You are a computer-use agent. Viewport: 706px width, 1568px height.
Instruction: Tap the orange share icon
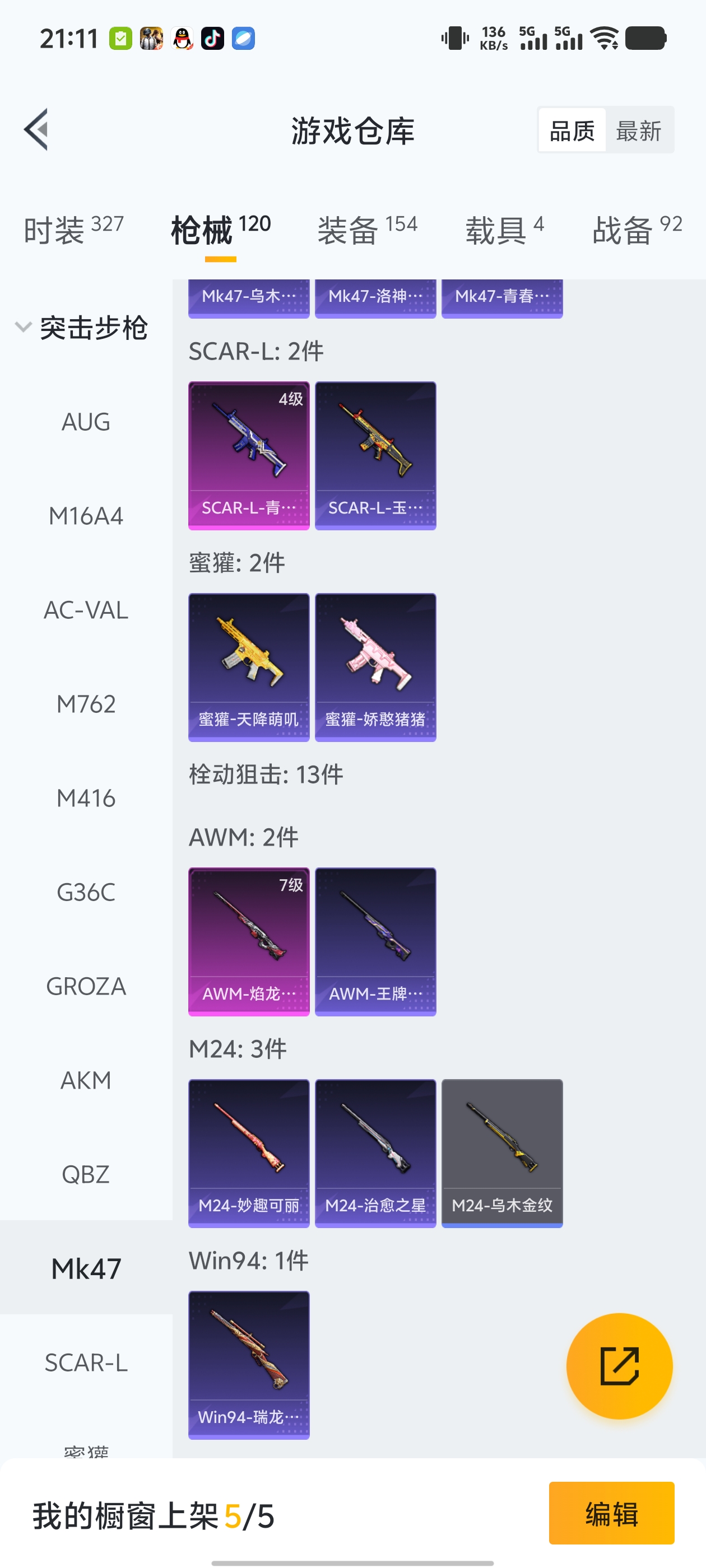(620, 1365)
